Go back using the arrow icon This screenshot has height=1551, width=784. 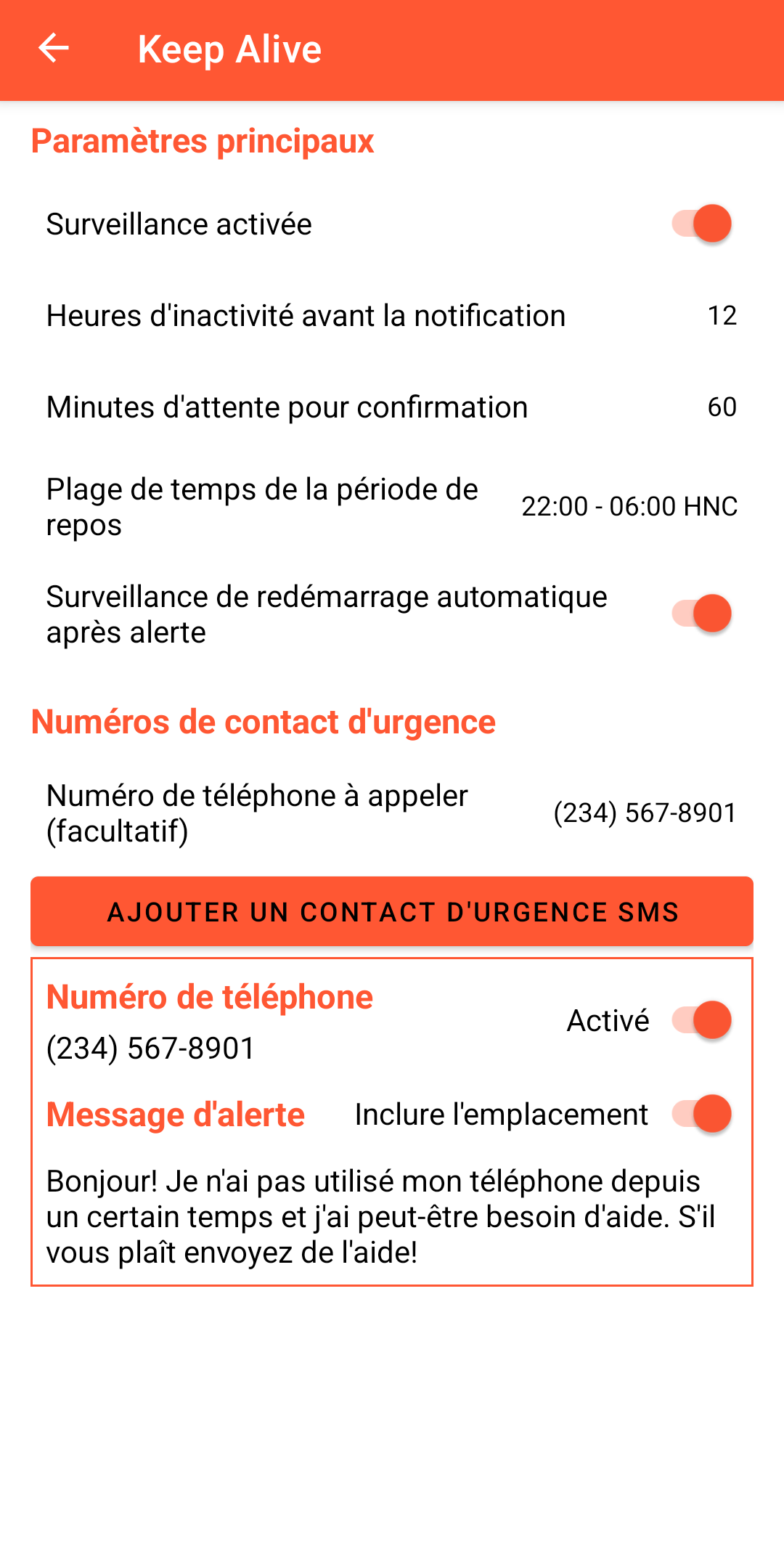(x=53, y=49)
